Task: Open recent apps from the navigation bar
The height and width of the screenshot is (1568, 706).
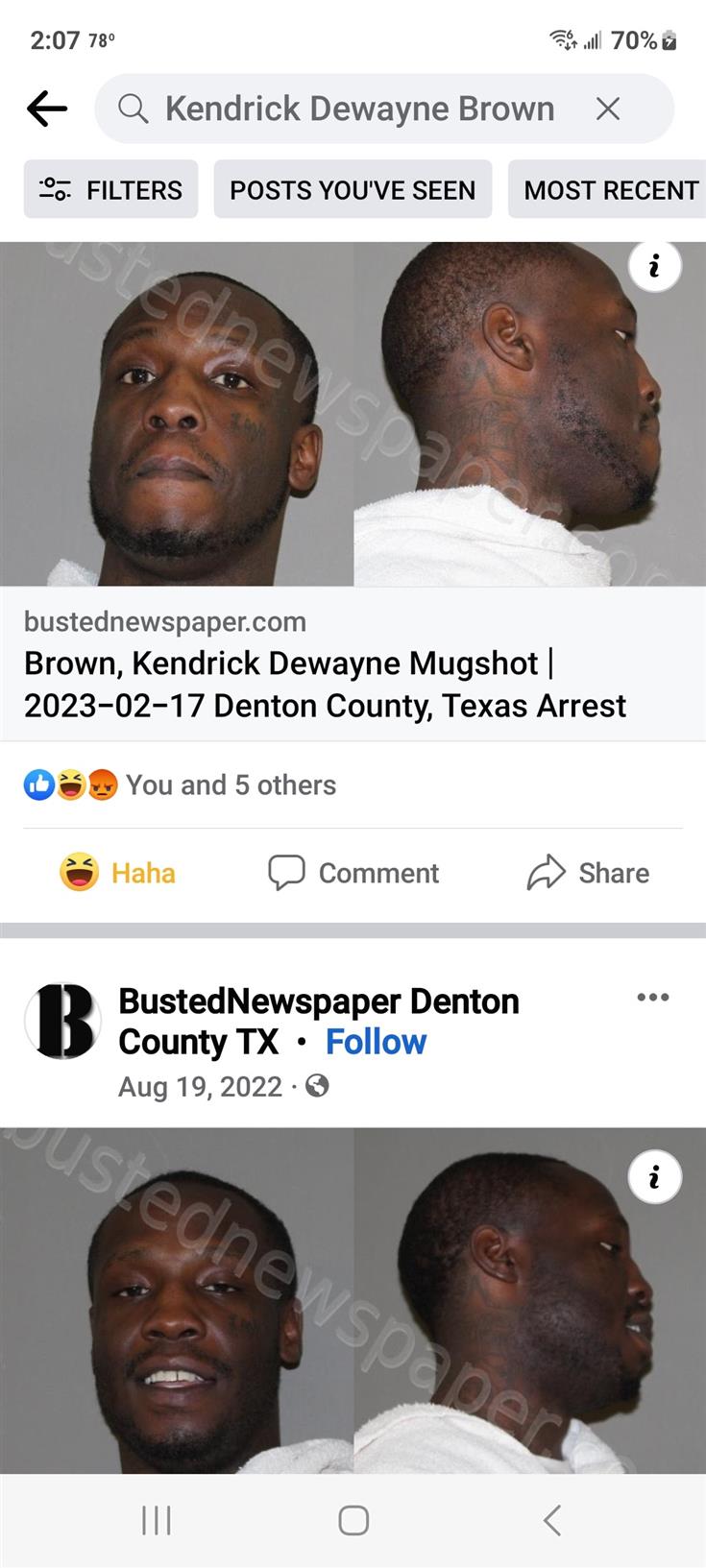Action: (x=156, y=1520)
